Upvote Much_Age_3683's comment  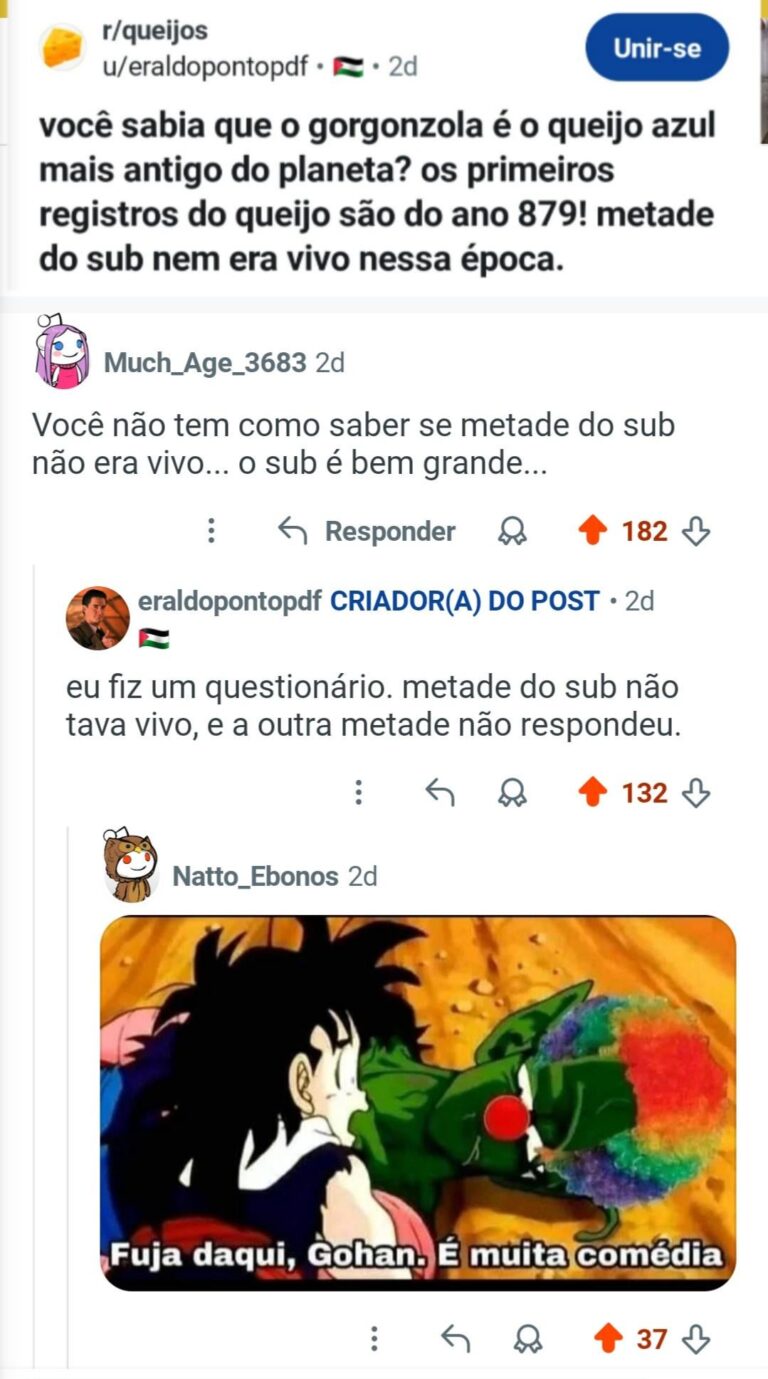[593, 531]
